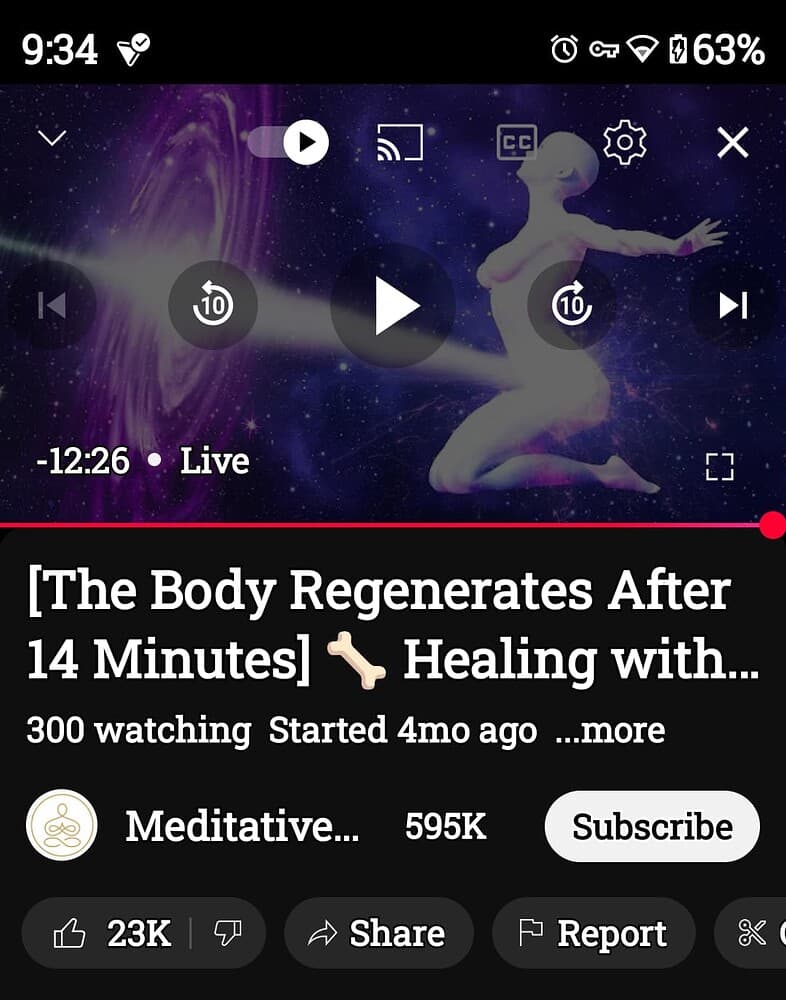Close the video player
Screen dimensions: 786x1000
[x=733, y=143]
